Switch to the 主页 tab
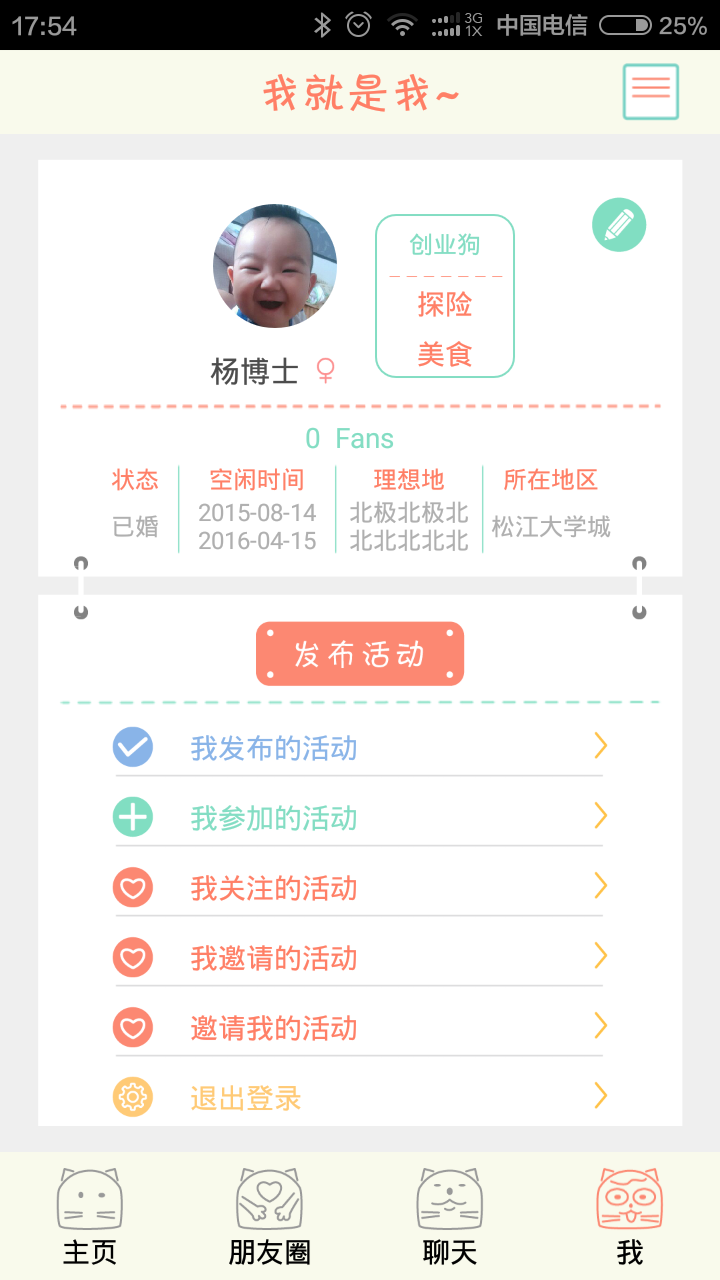 pos(90,1216)
